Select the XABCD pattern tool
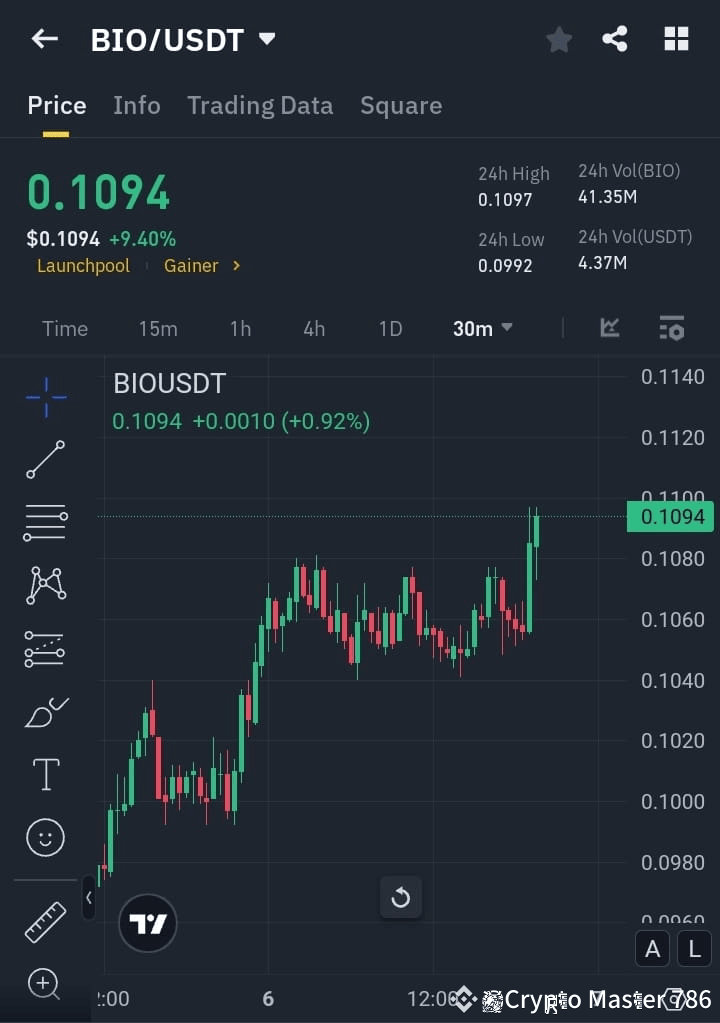The image size is (720, 1023). tap(45, 586)
